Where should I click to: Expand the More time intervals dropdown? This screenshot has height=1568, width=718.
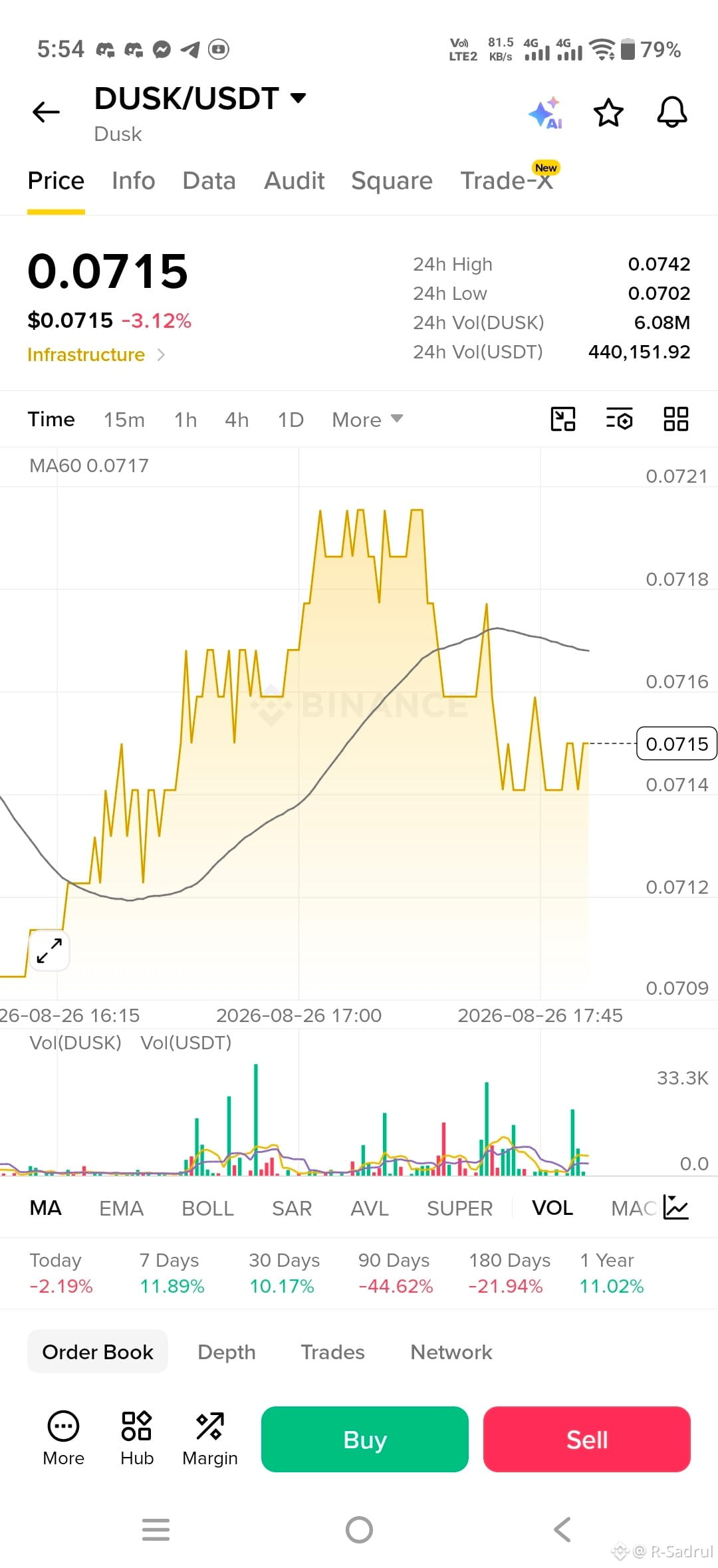(x=367, y=420)
